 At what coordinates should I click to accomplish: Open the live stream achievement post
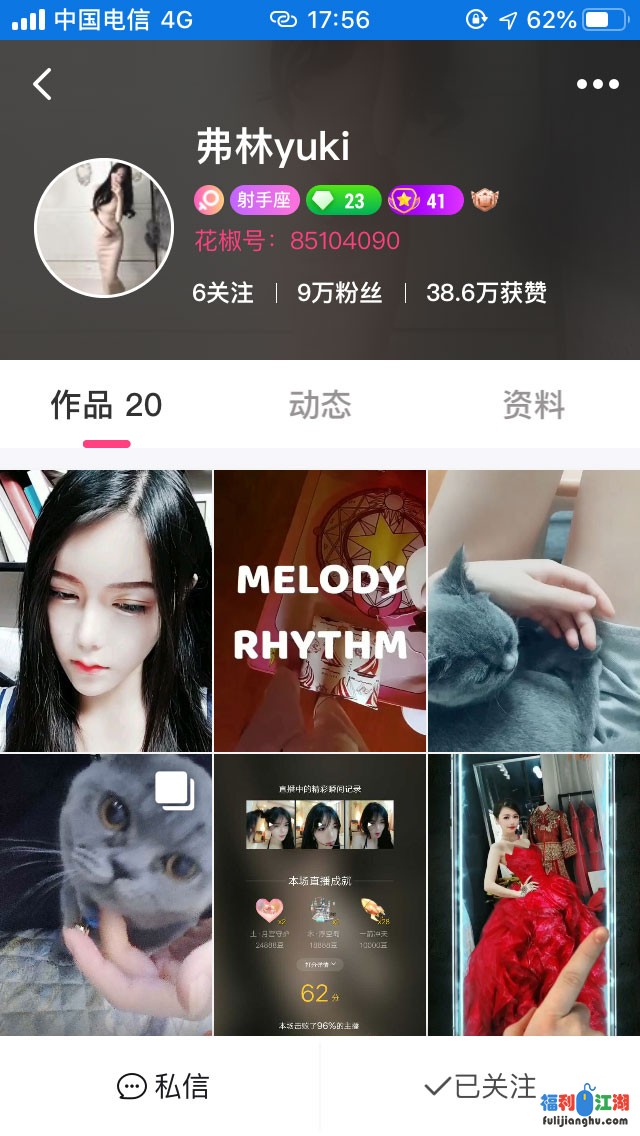pyautogui.click(x=320, y=895)
